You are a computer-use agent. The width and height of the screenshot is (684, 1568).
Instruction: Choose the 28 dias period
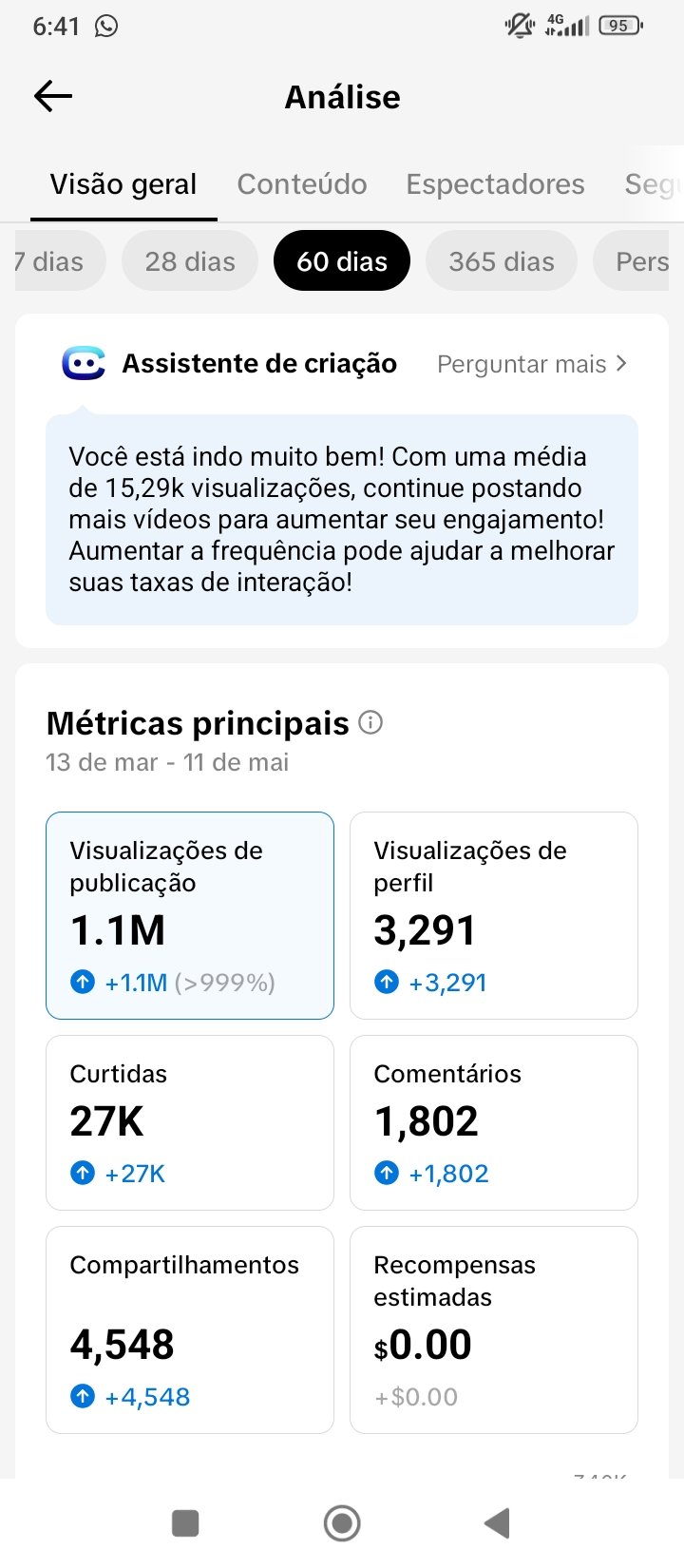click(x=190, y=261)
